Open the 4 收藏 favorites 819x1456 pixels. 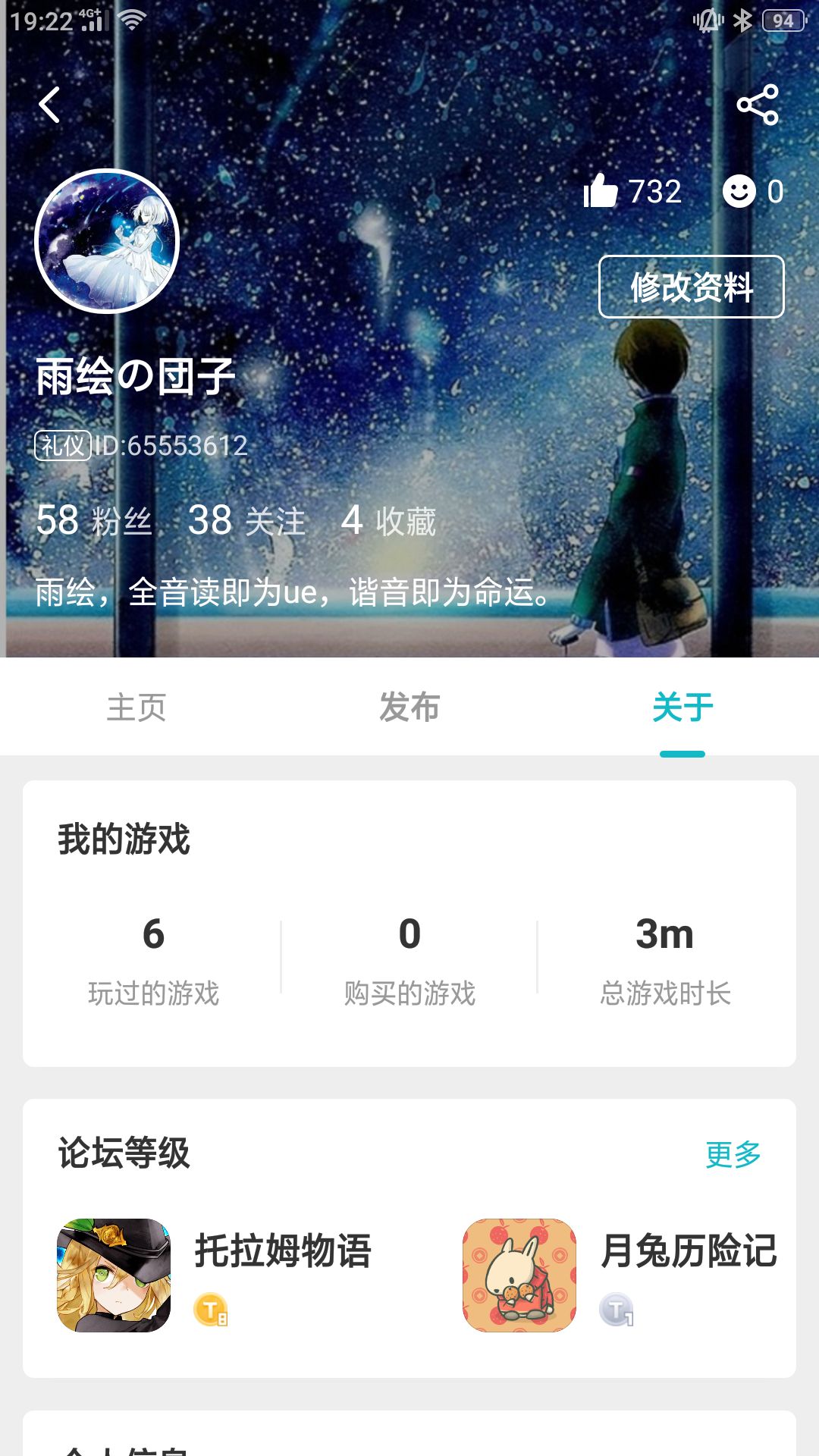388,521
